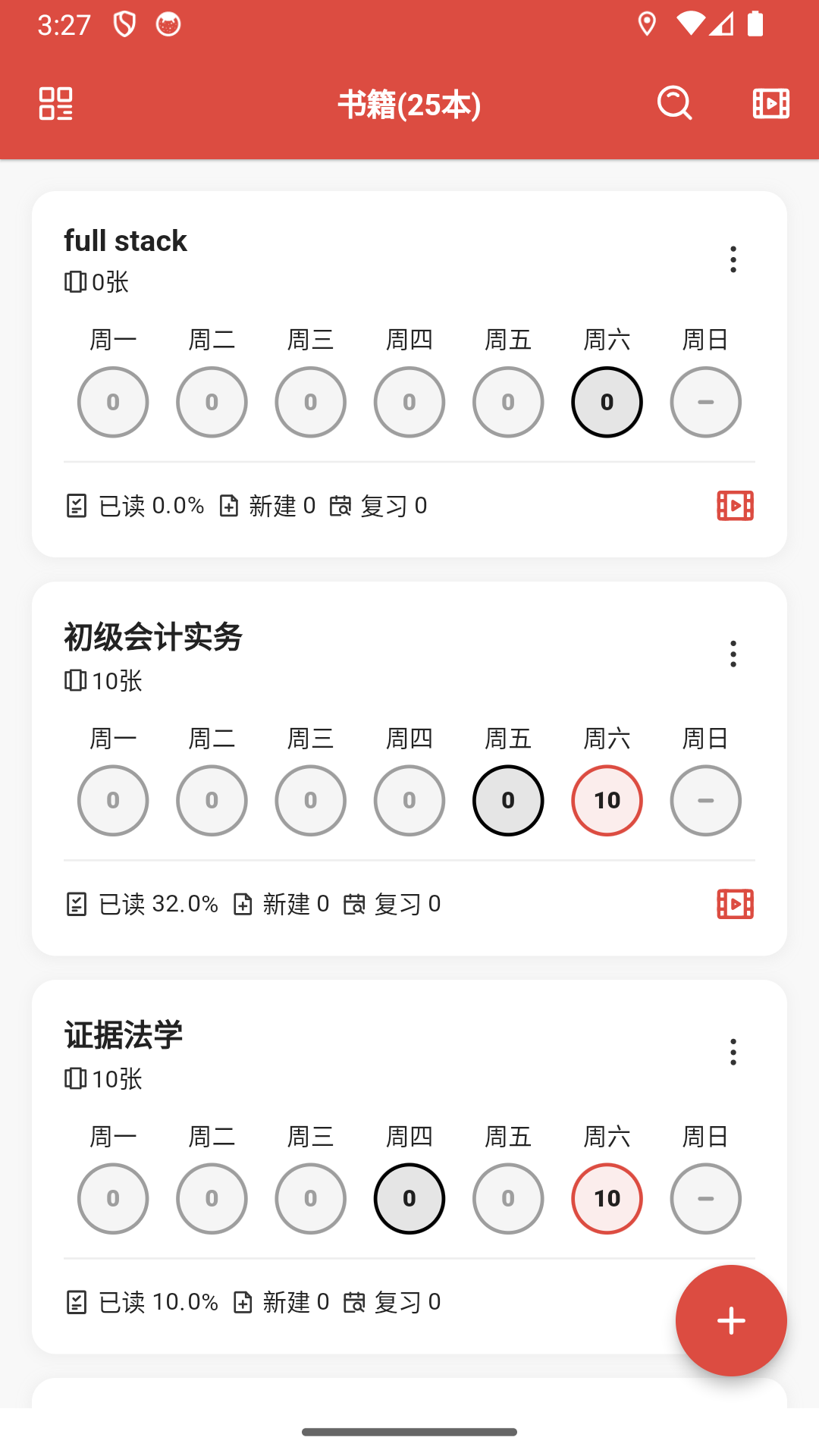
Task: Open the overflow menu for full stack
Action: point(733,259)
